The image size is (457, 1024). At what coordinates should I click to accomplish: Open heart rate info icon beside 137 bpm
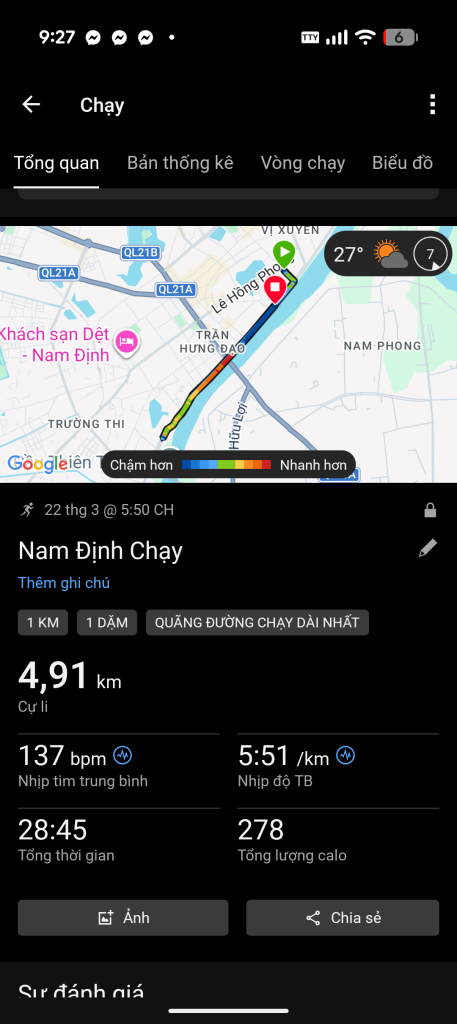[x=123, y=756]
